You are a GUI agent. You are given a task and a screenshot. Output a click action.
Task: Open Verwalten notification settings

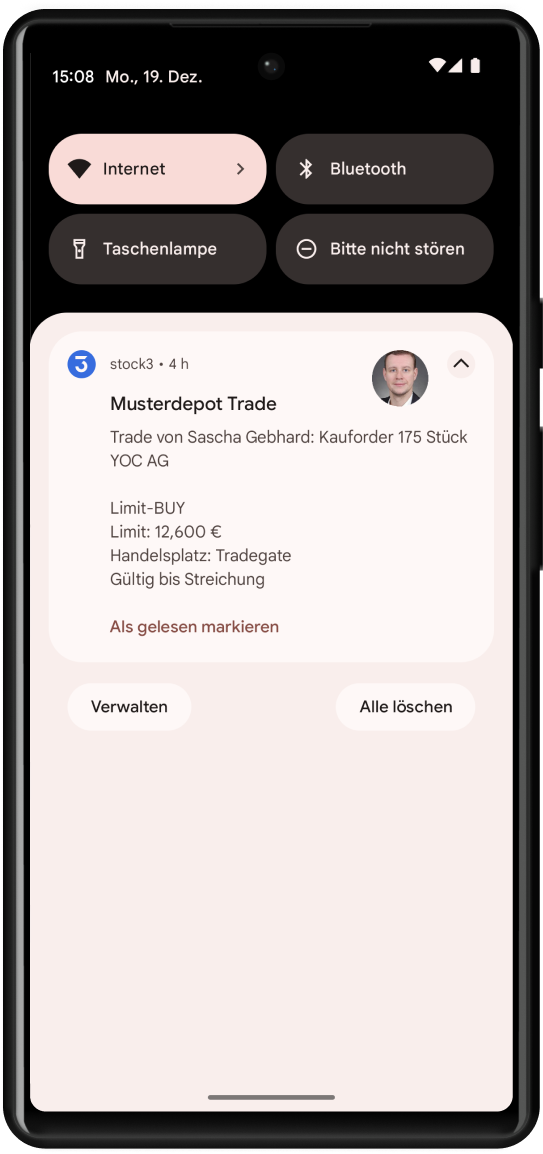[x=129, y=707]
